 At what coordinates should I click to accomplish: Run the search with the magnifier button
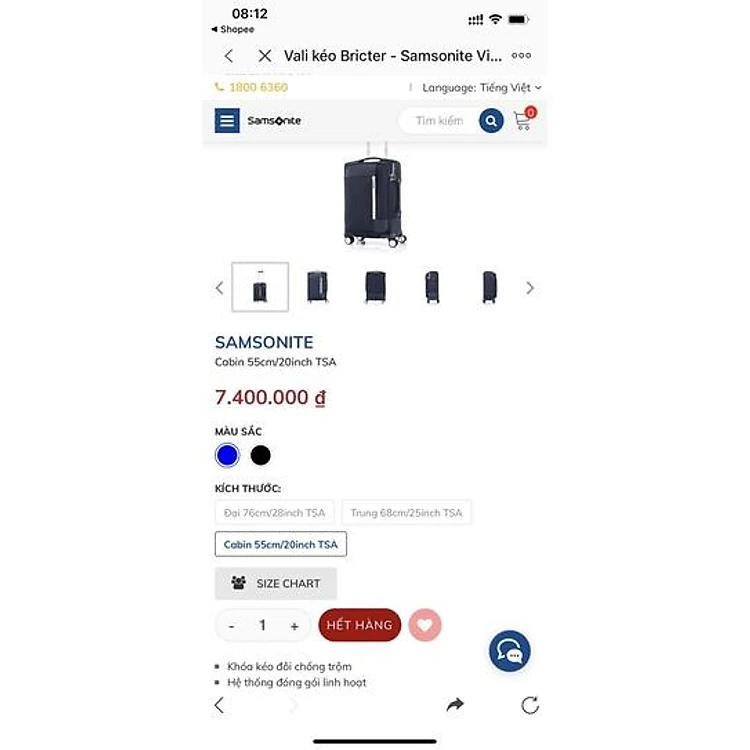491,121
